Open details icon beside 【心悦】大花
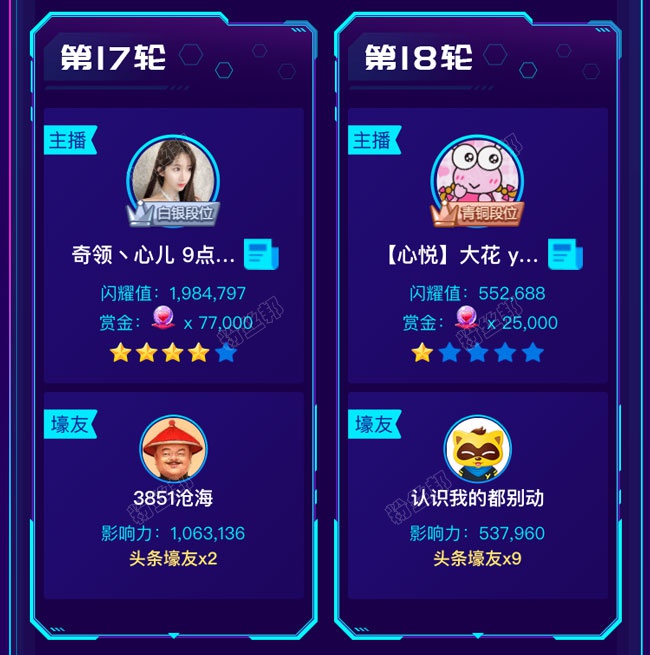650x655 pixels. coord(565,255)
